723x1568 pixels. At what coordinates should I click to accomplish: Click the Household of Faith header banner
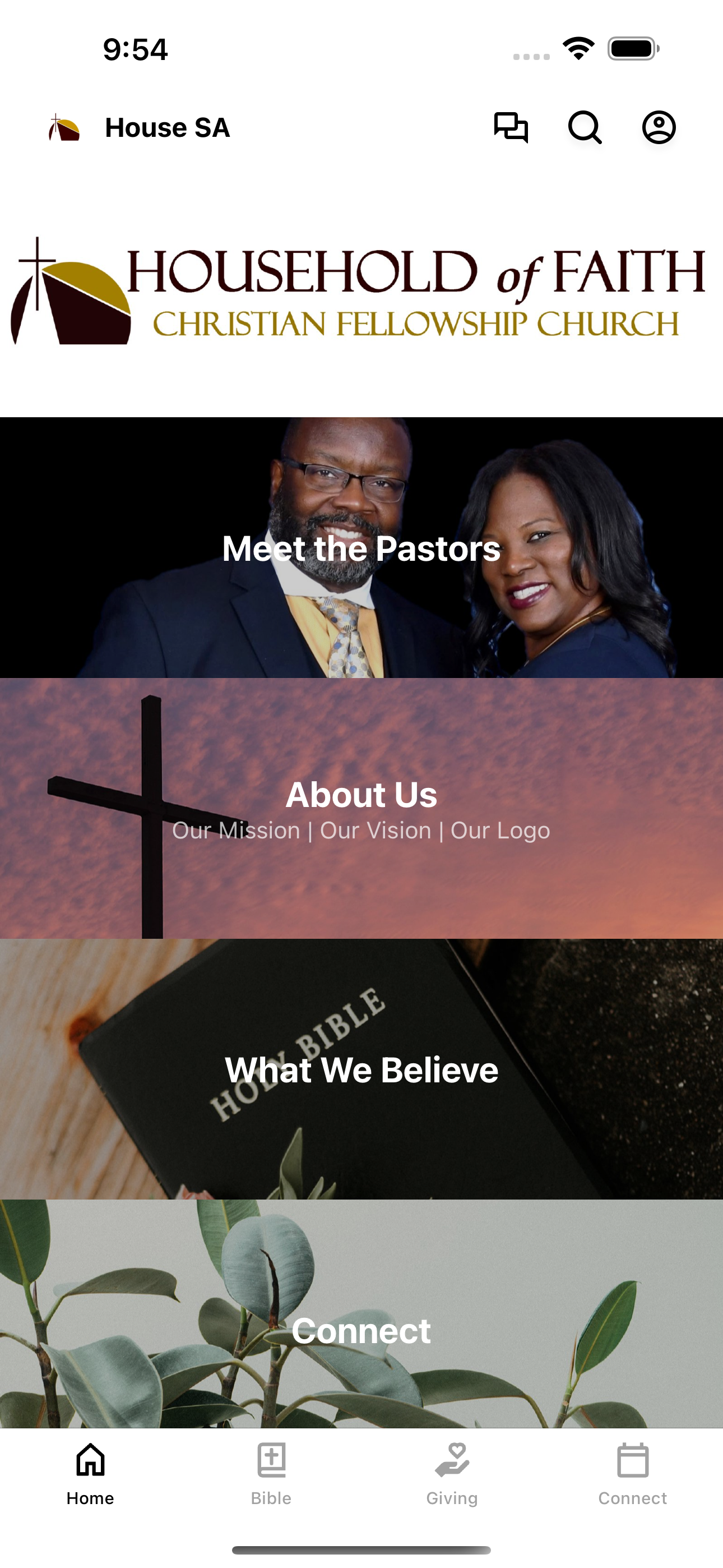click(361, 291)
